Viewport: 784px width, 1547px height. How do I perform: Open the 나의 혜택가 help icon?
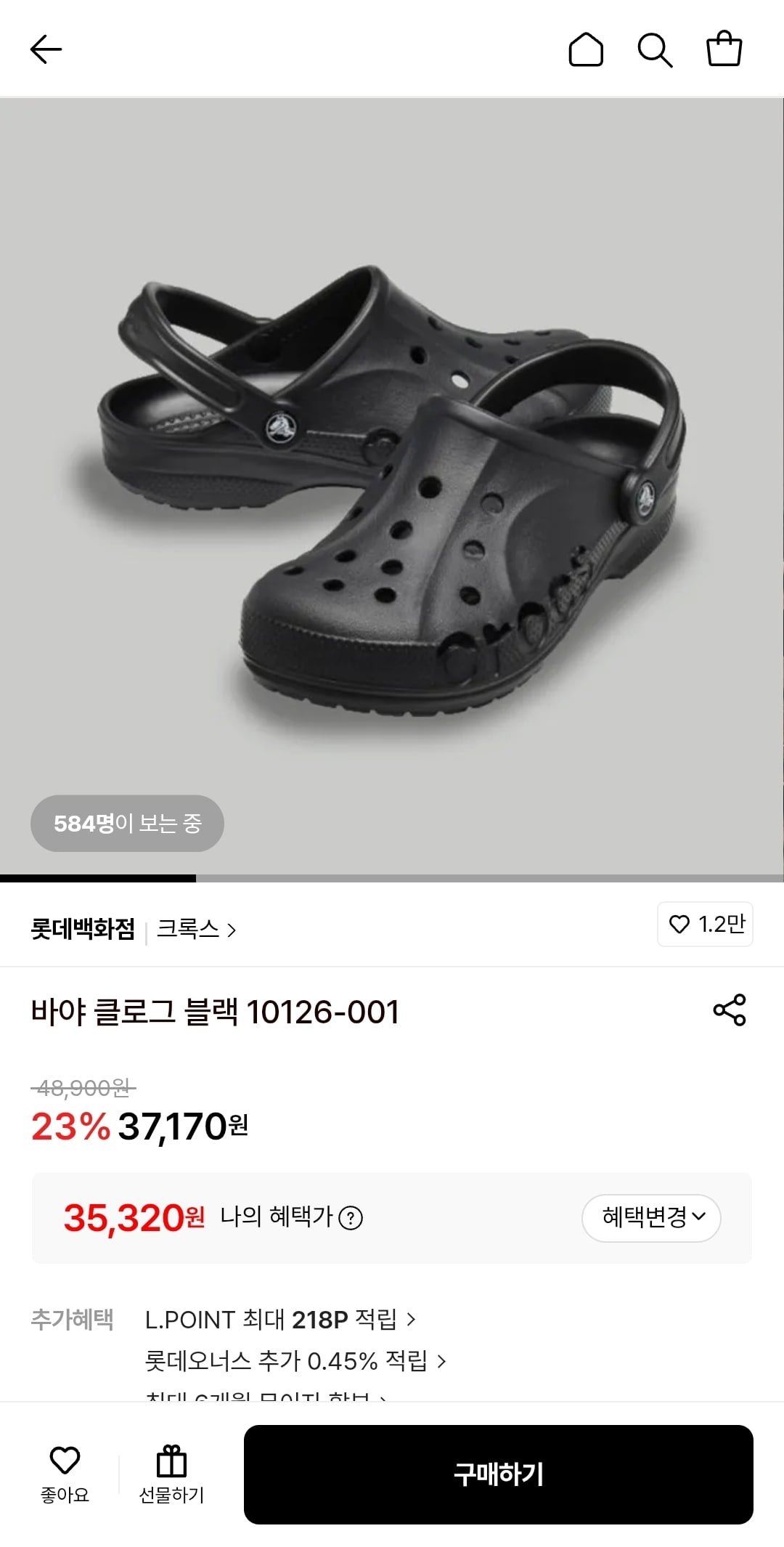[351, 1217]
